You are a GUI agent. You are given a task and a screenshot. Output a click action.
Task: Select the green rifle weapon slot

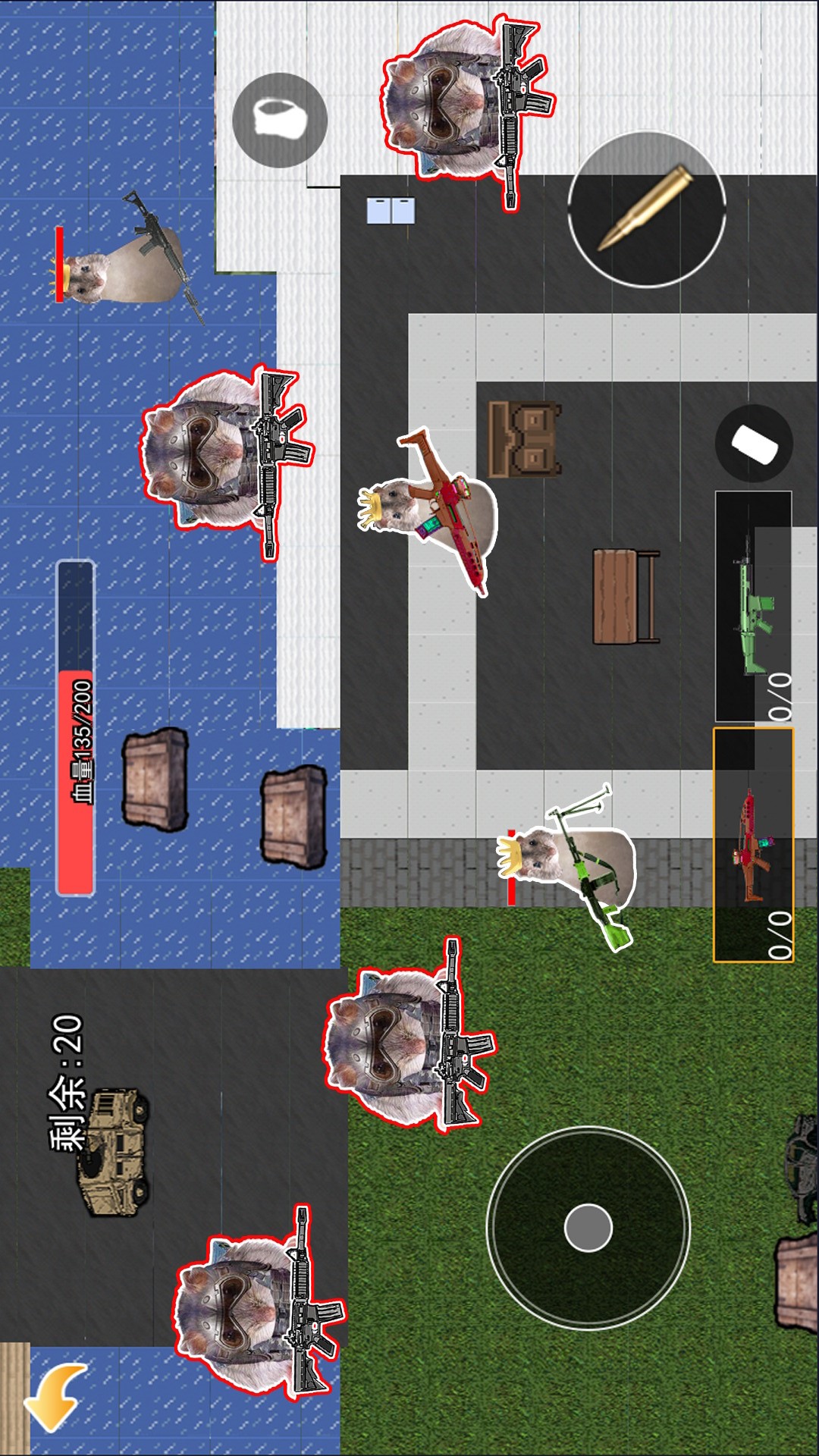(754, 607)
